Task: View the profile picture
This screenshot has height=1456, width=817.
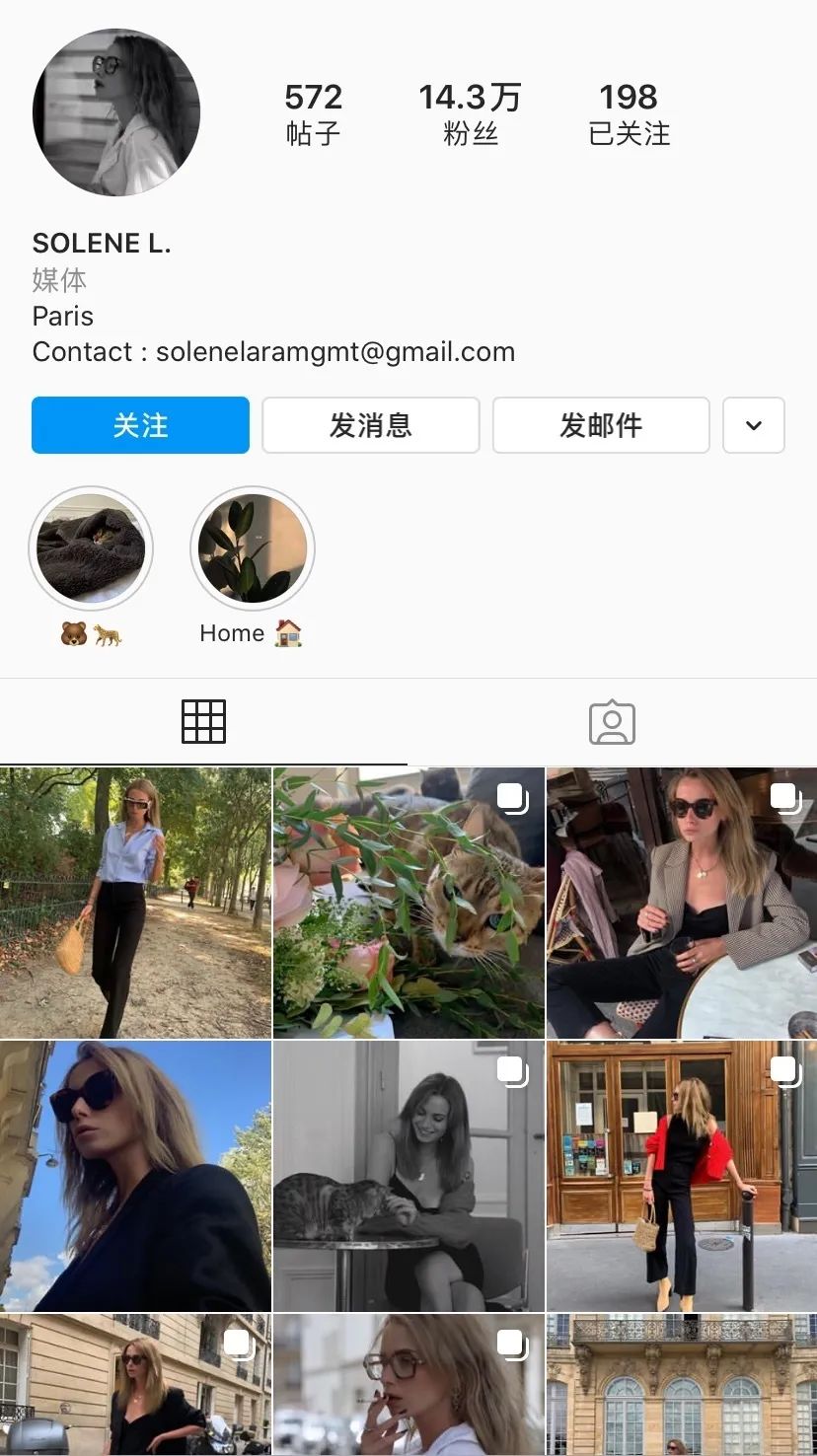Action: 116,112
